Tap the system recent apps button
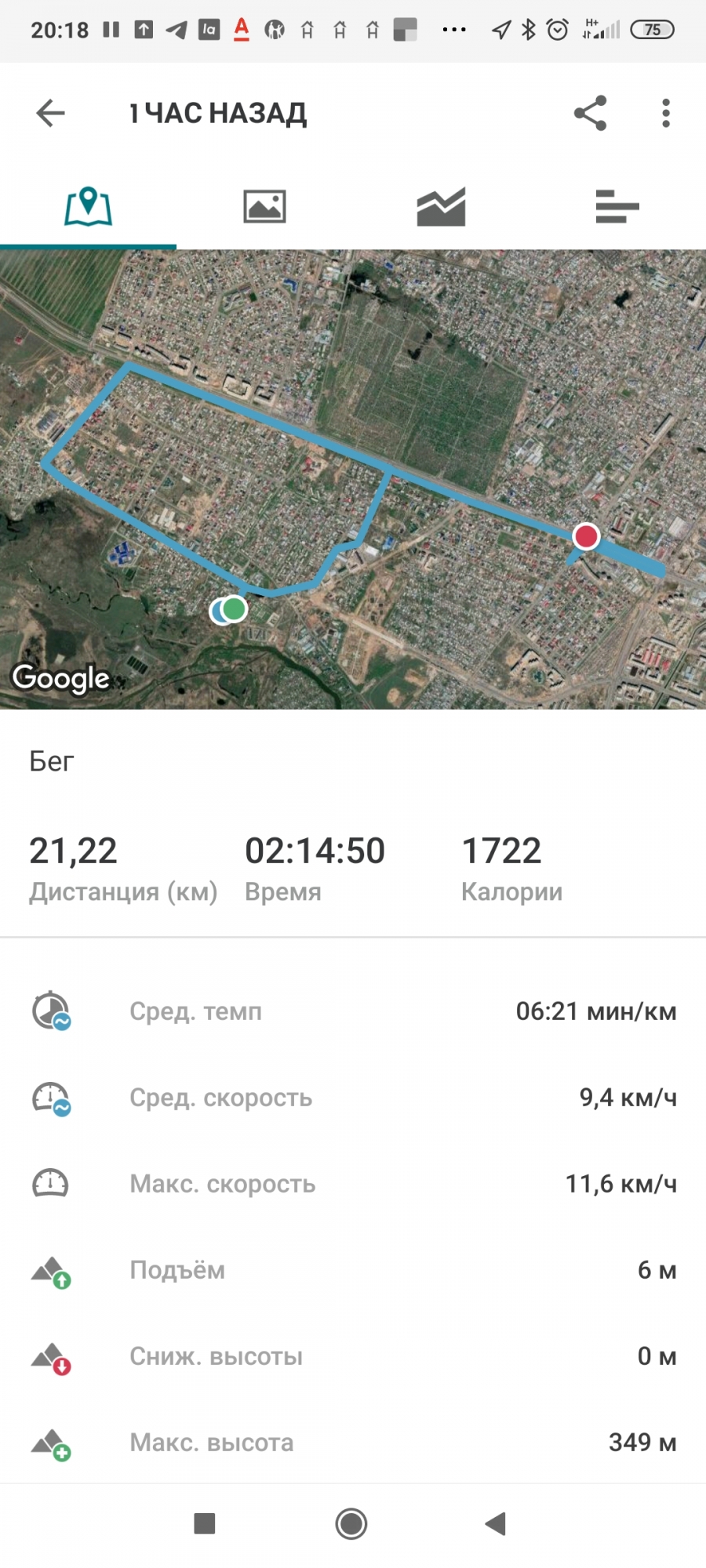The height and width of the screenshot is (1568, 706). pos(205,1523)
